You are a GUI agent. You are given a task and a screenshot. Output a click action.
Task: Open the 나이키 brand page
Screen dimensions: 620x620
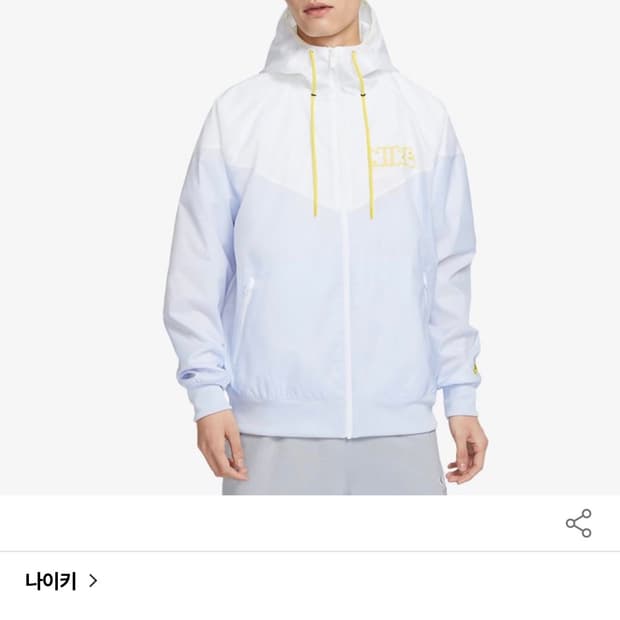click(61, 581)
